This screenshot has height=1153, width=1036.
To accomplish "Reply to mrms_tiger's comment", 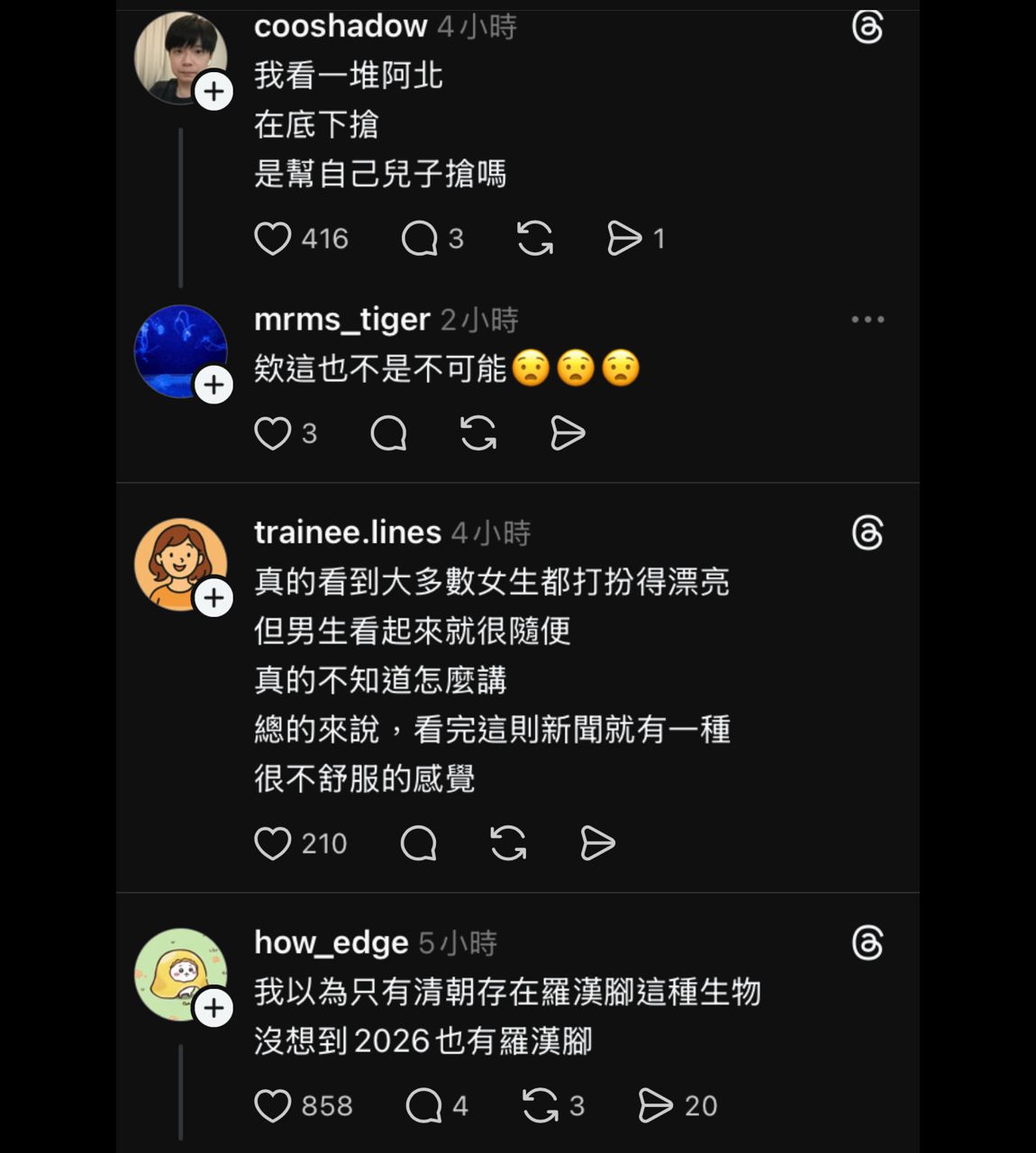I will (389, 433).
